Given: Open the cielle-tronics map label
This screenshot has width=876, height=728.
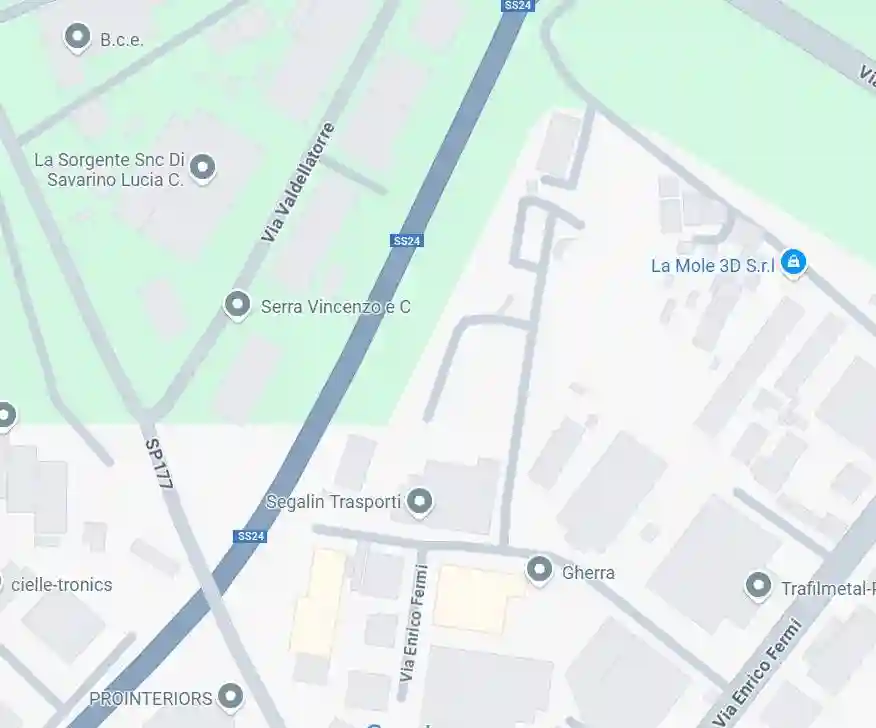Looking at the screenshot, I should 61,585.
